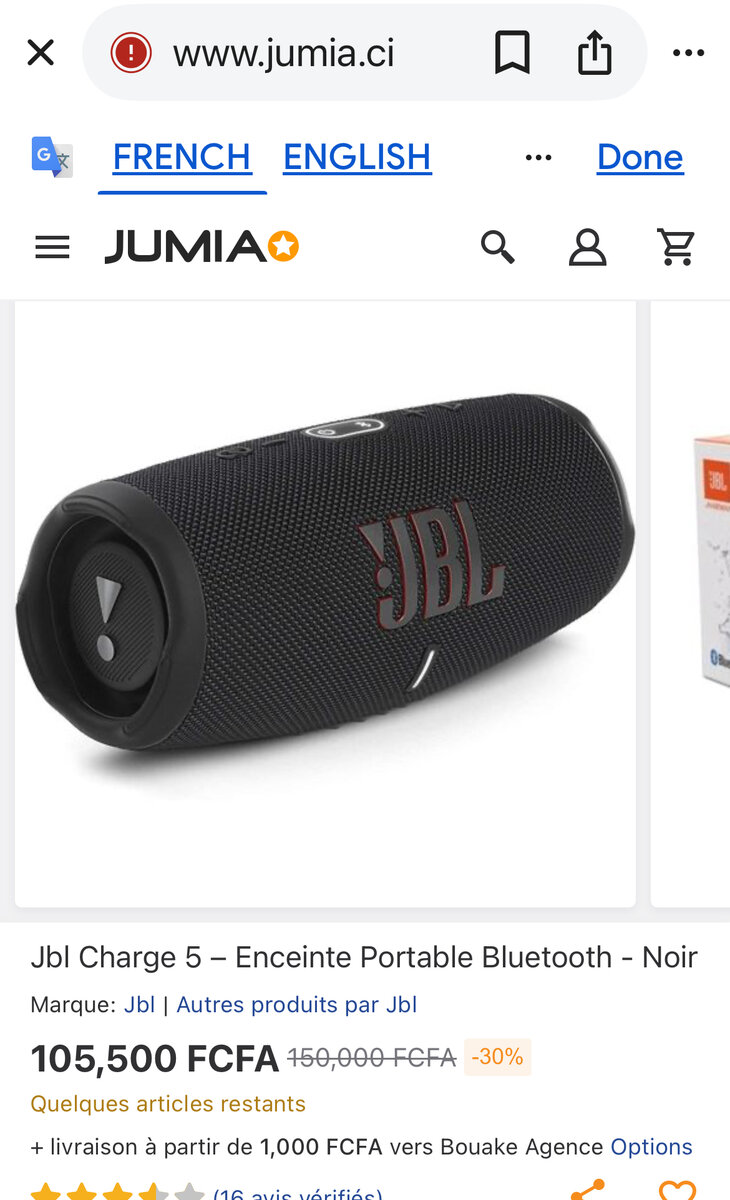The image size is (730, 1200).
Task: Open the browser overflow menu
Action: tap(688, 53)
